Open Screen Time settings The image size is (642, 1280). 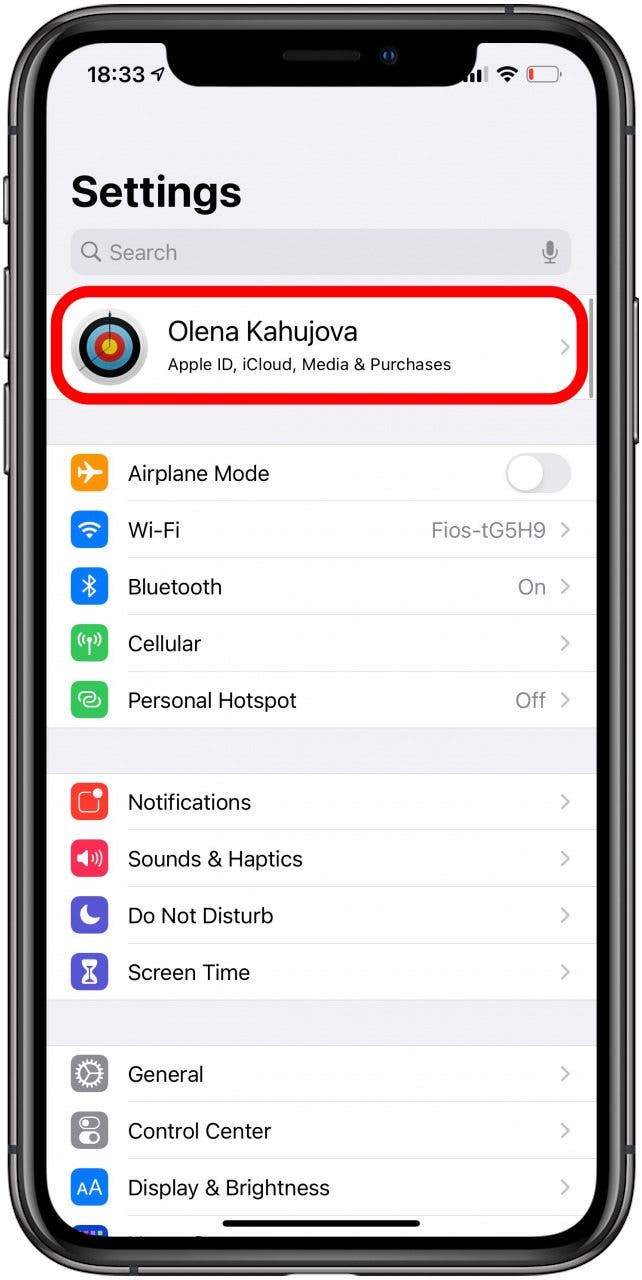click(x=320, y=972)
